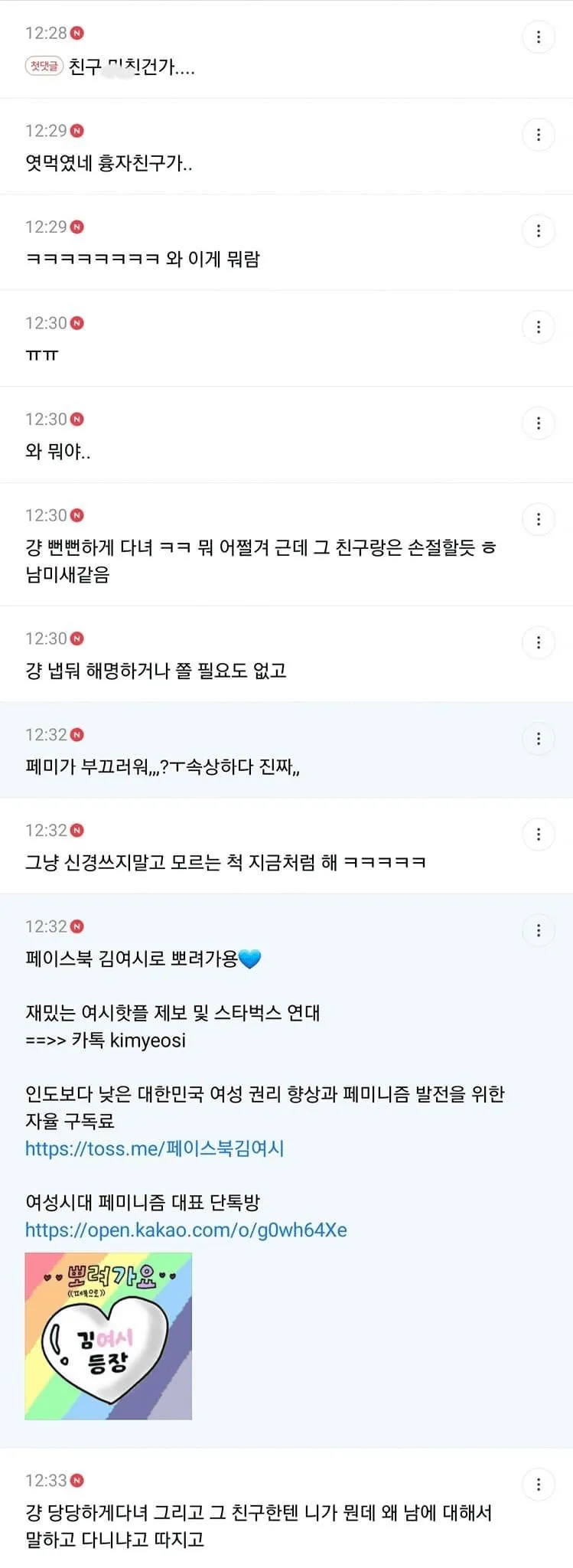
Task: Open the kebab menu on the 김여시 promo comment
Action: pyautogui.click(x=539, y=930)
